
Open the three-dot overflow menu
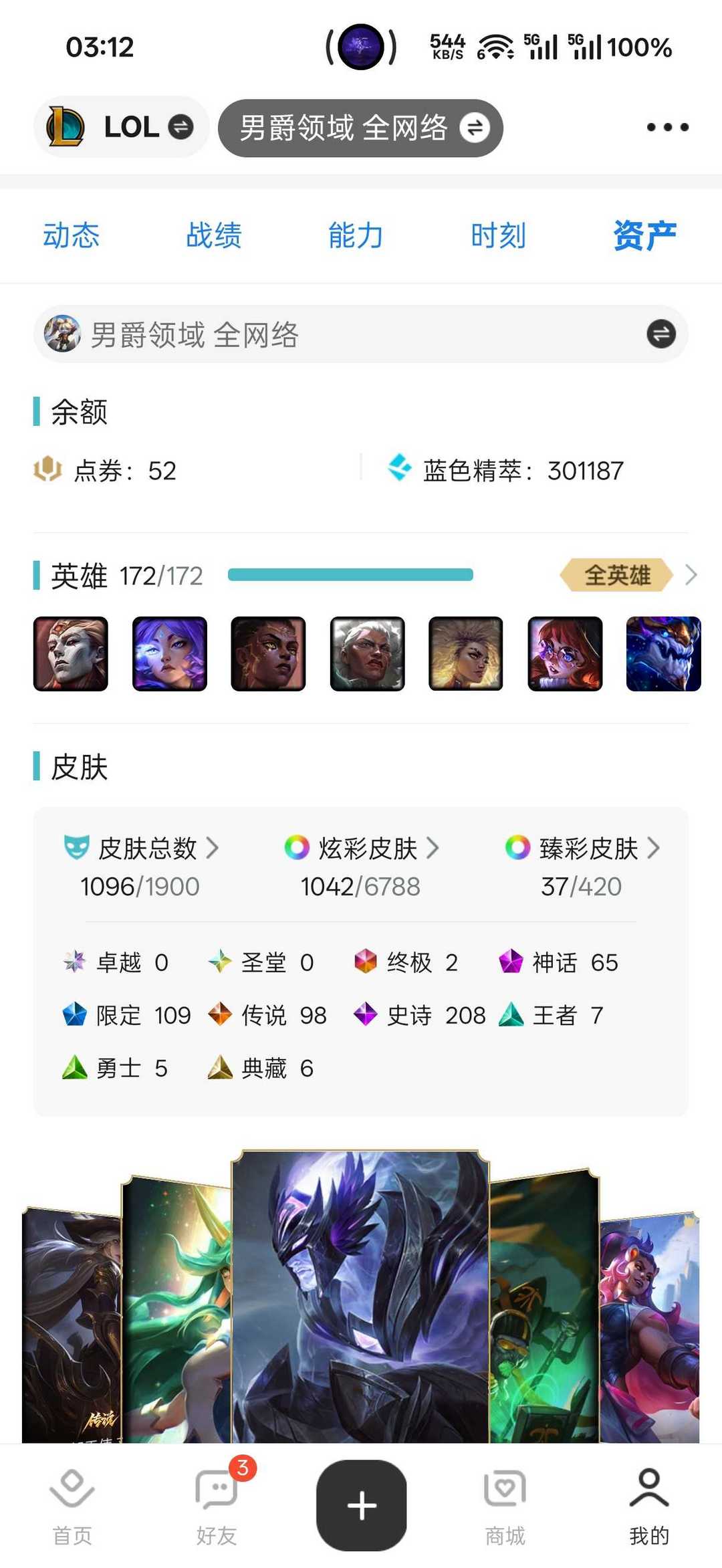tap(667, 127)
